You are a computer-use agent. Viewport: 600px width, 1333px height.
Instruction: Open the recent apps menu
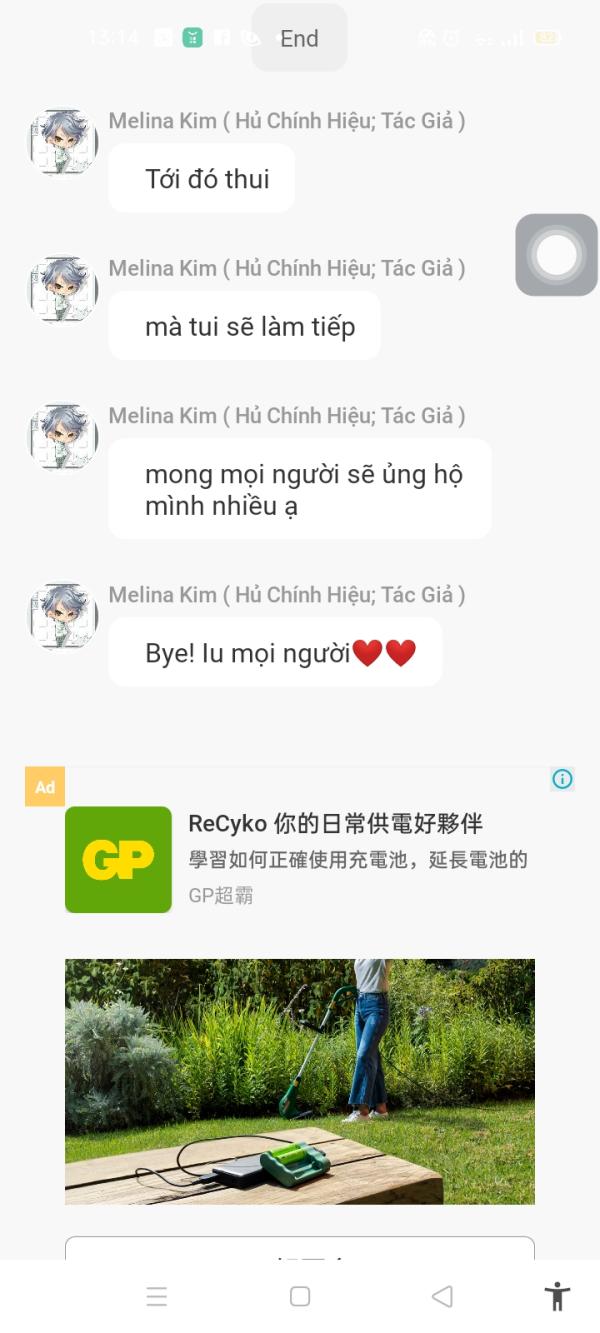tap(157, 1297)
